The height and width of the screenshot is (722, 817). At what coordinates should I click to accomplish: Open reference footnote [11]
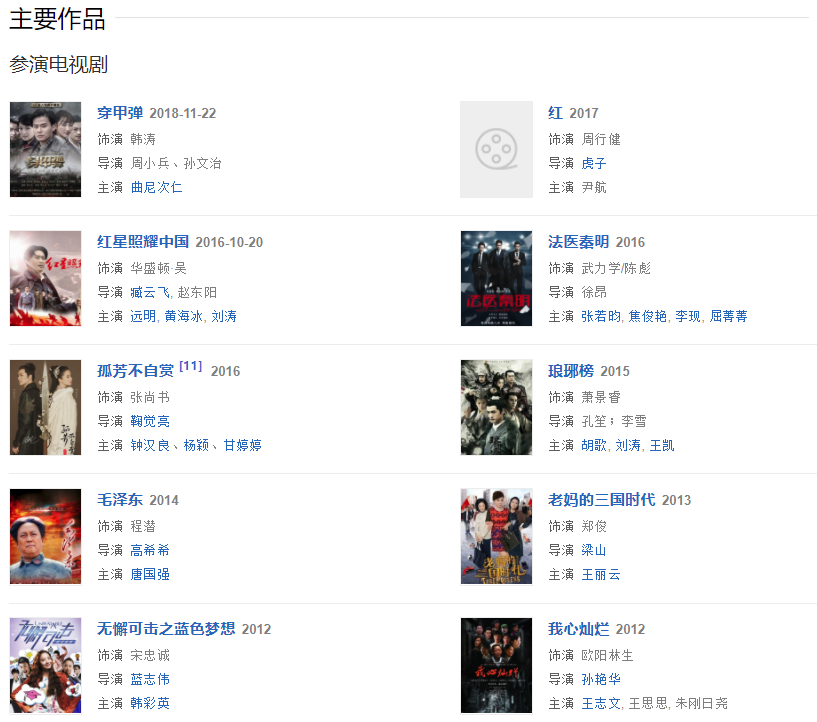point(190,367)
